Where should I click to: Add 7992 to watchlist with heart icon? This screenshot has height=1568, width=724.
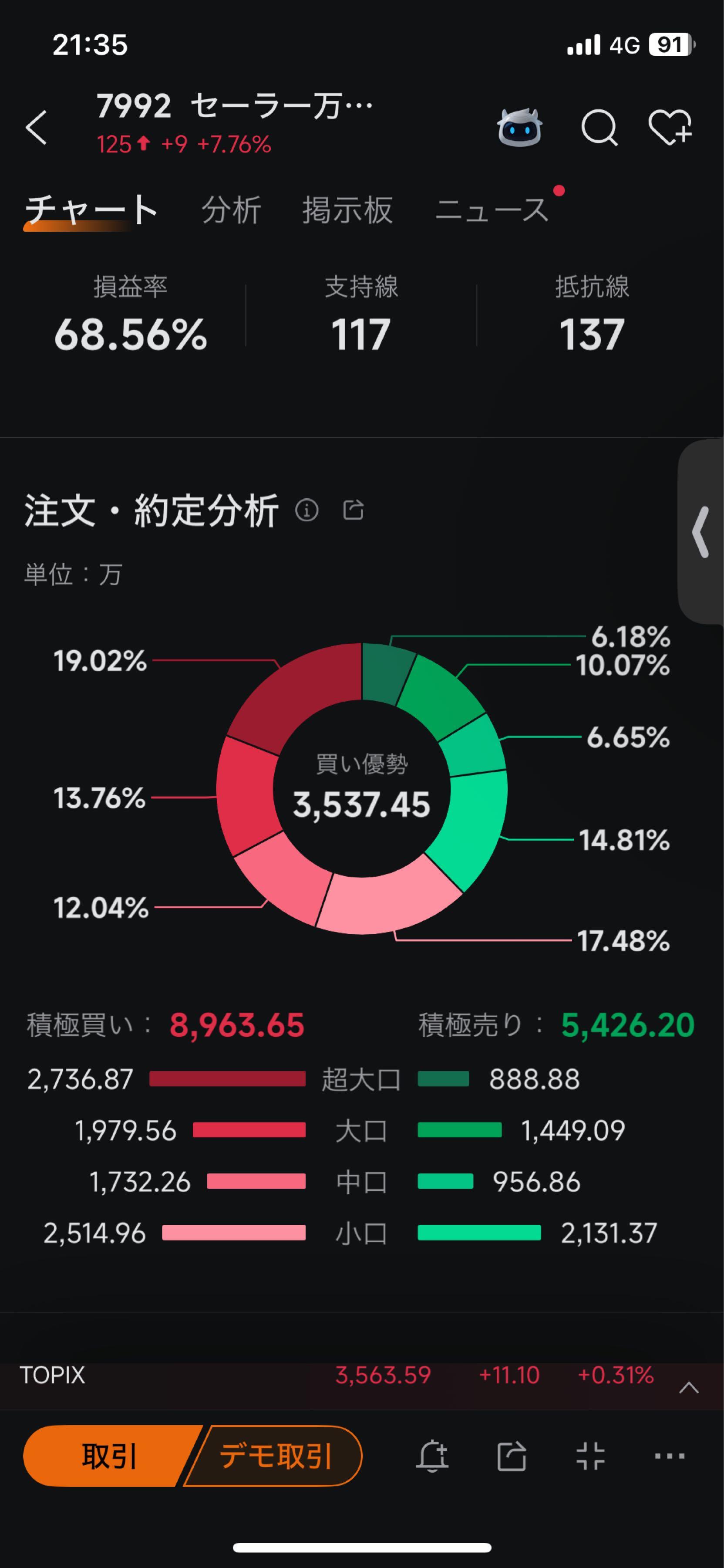(x=669, y=127)
